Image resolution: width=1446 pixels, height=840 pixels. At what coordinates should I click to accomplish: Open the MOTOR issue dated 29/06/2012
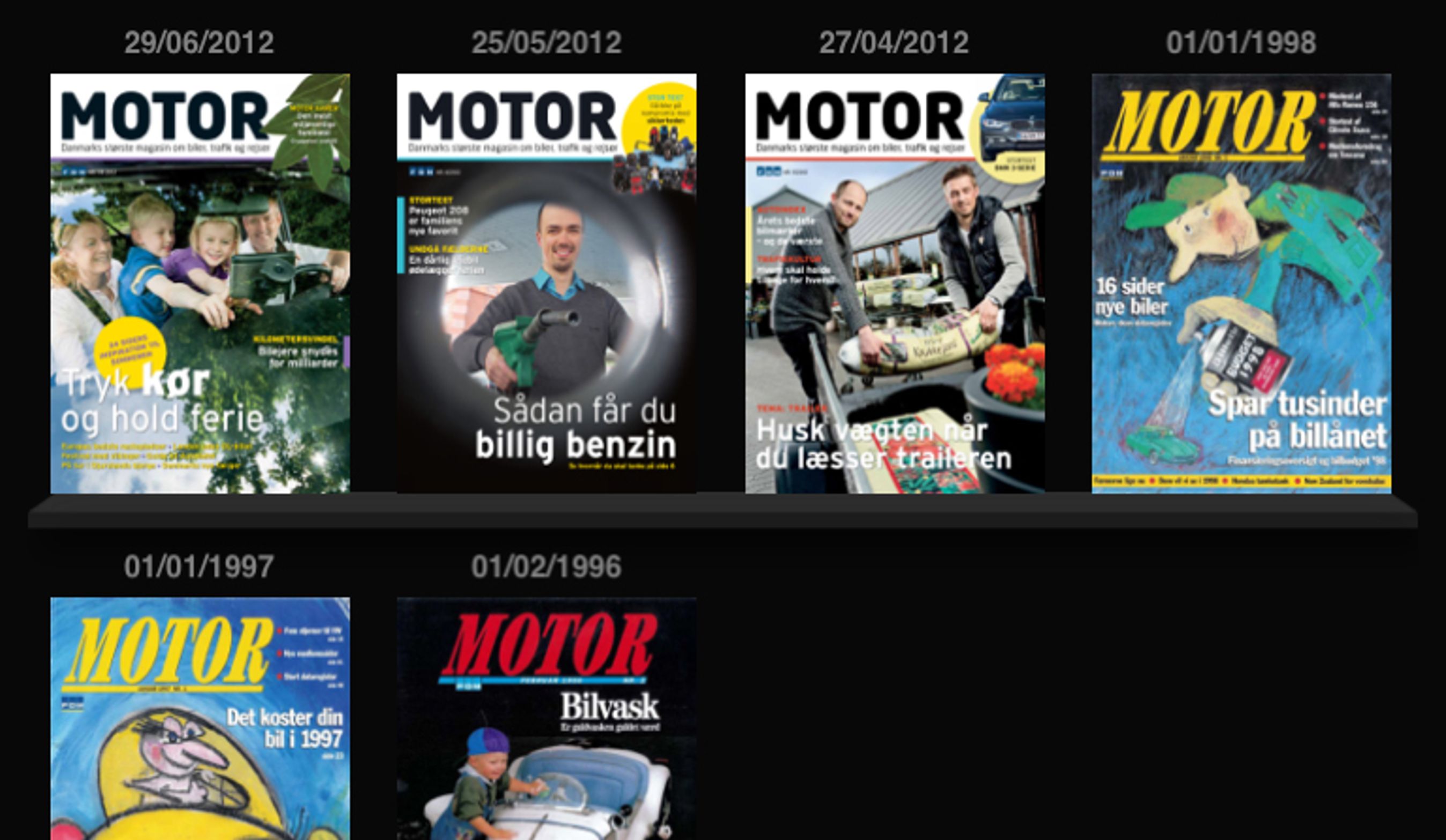click(200, 283)
